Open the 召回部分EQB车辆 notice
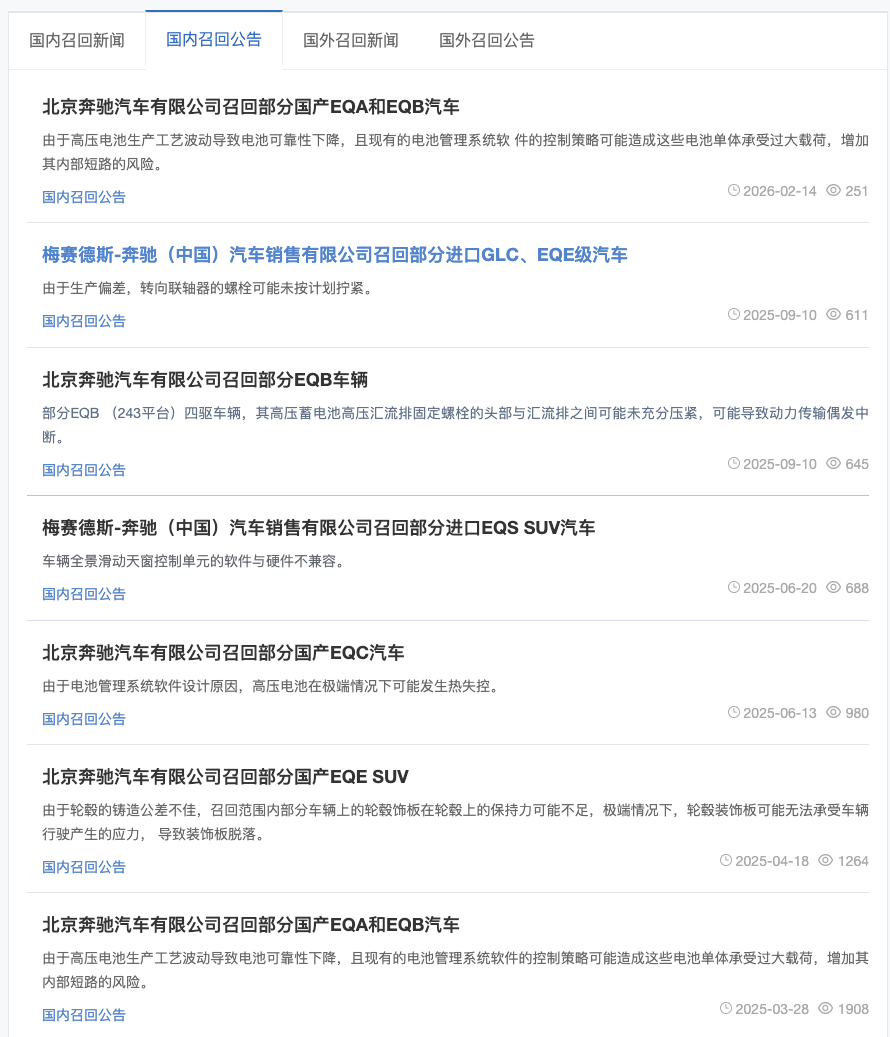Screen dimensions: 890x1037 [205, 380]
